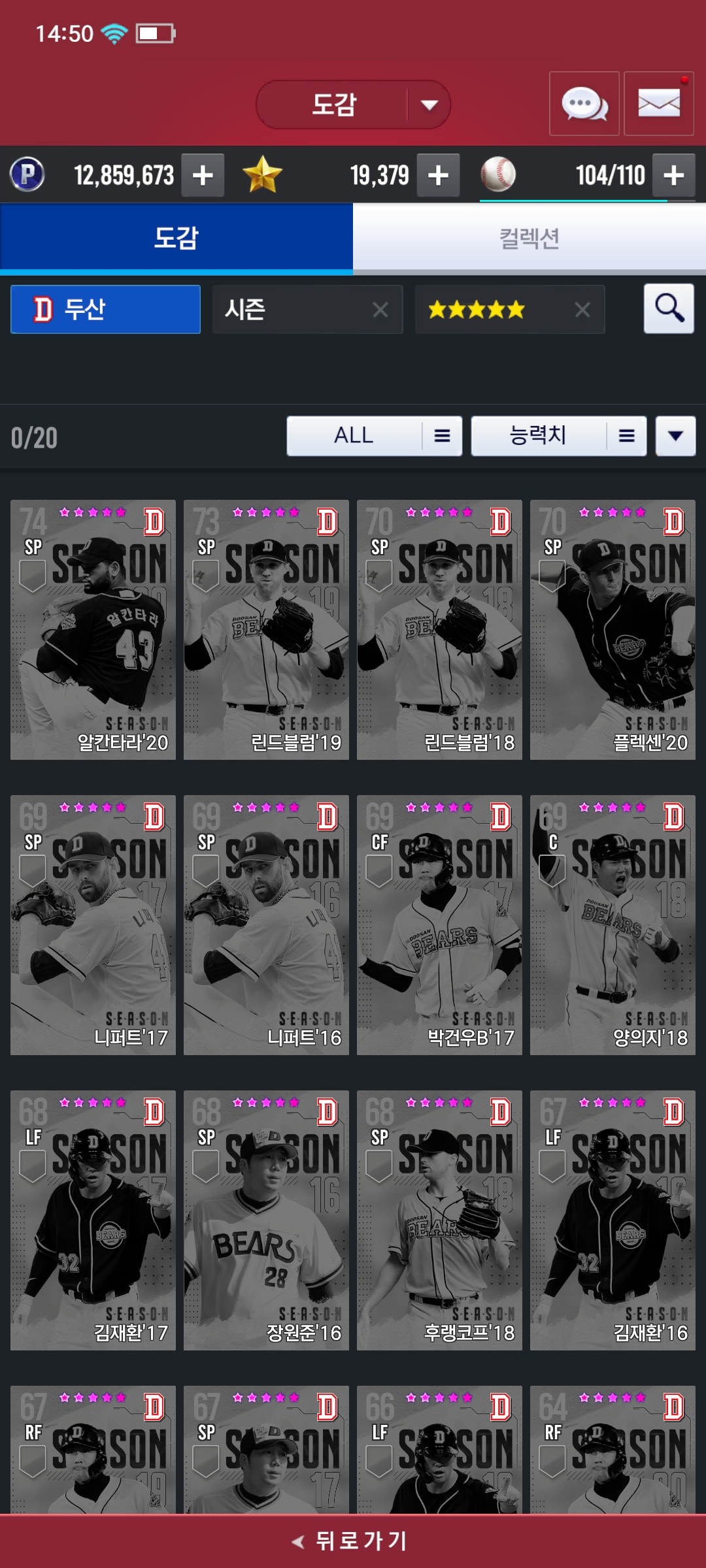Image resolution: width=706 pixels, height=1568 pixels.
Task: Expand player slots with plus beside 104/110
Action: point(673,175)
